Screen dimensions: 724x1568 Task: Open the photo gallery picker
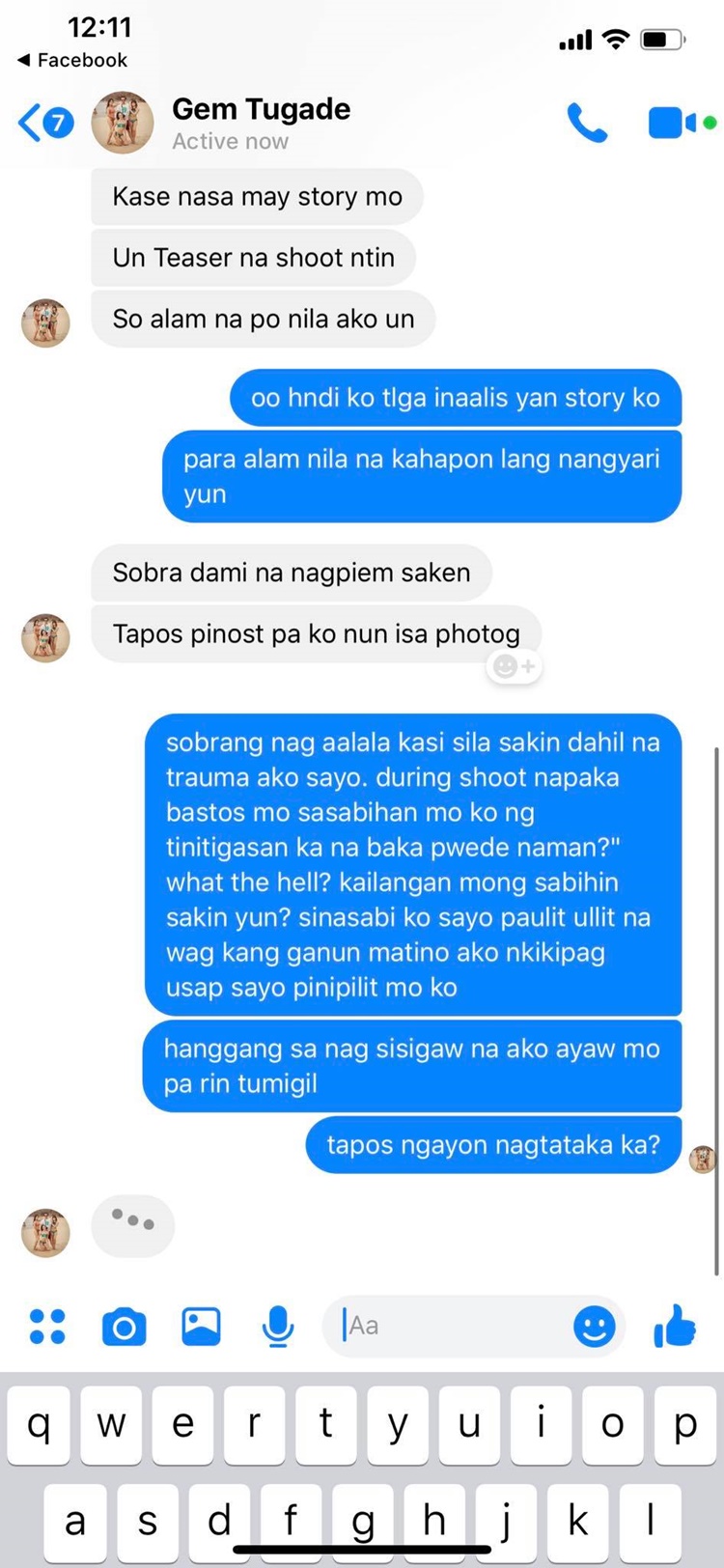click(x=201, y=1326)
